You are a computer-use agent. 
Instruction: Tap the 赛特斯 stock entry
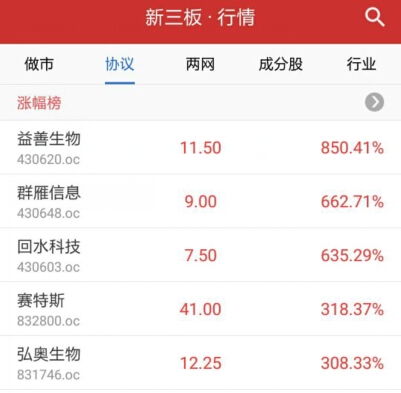pyautogui.click(x=200, y=309)
